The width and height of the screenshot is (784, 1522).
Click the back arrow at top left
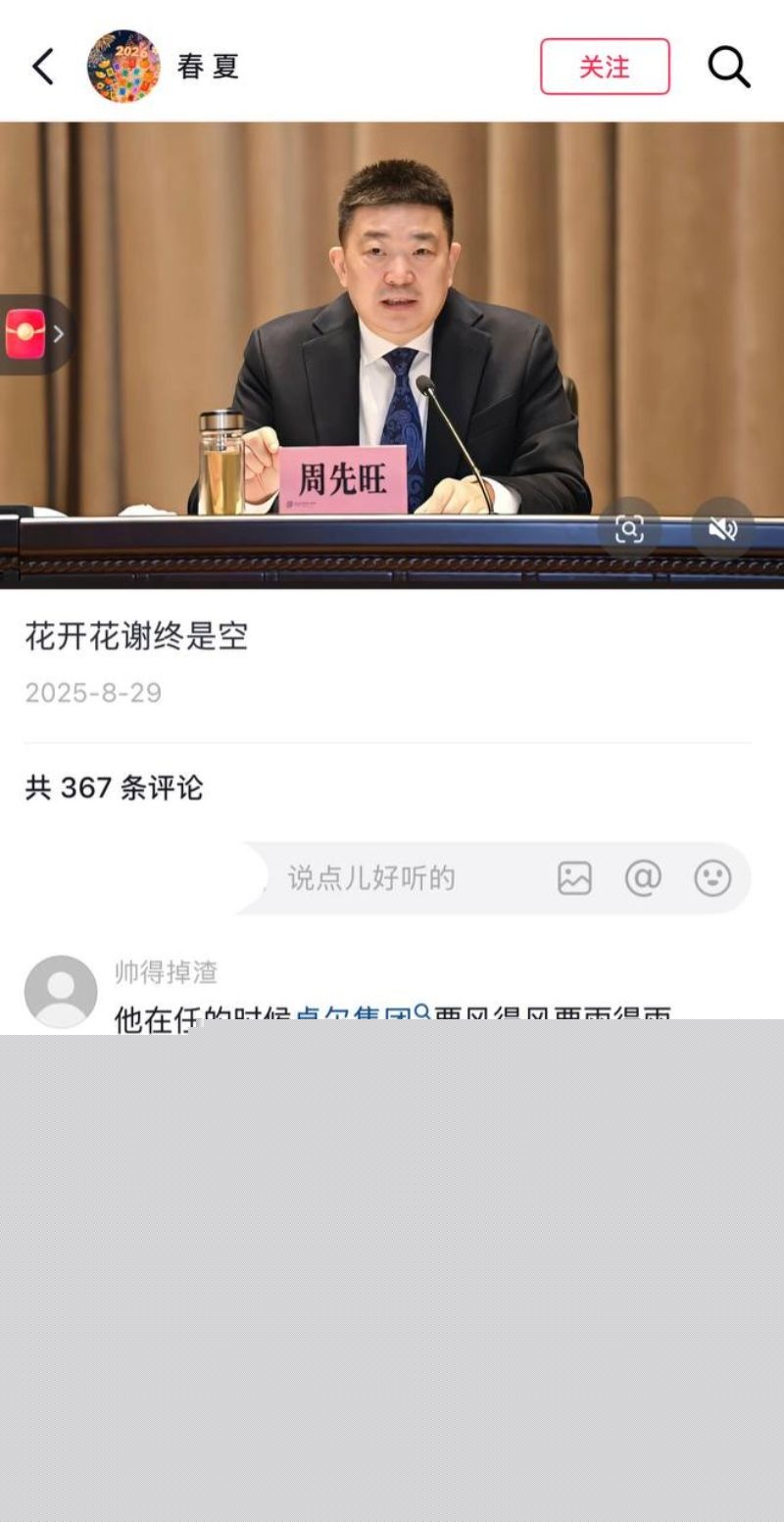tap(41, 66)
